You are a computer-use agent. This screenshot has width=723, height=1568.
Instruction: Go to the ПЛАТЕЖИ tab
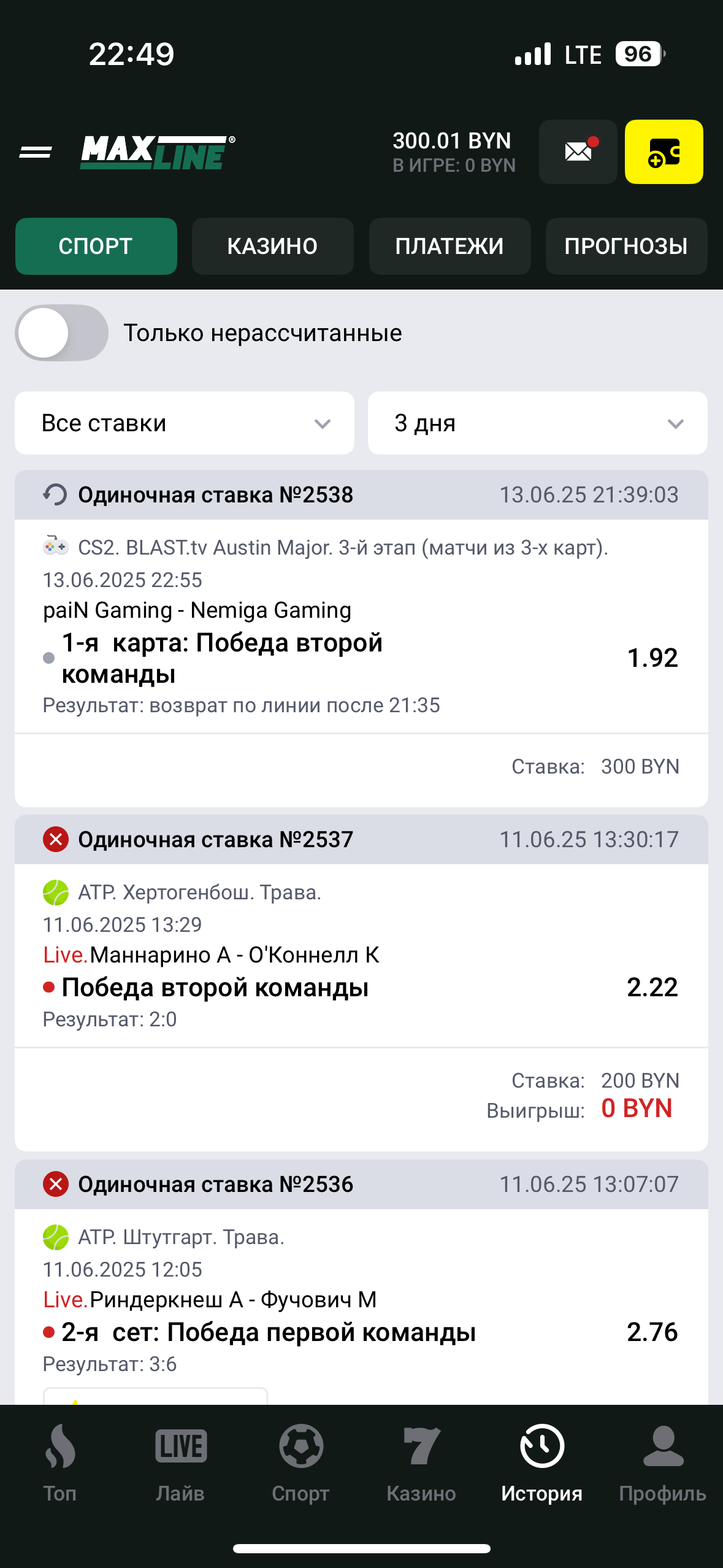449,246
